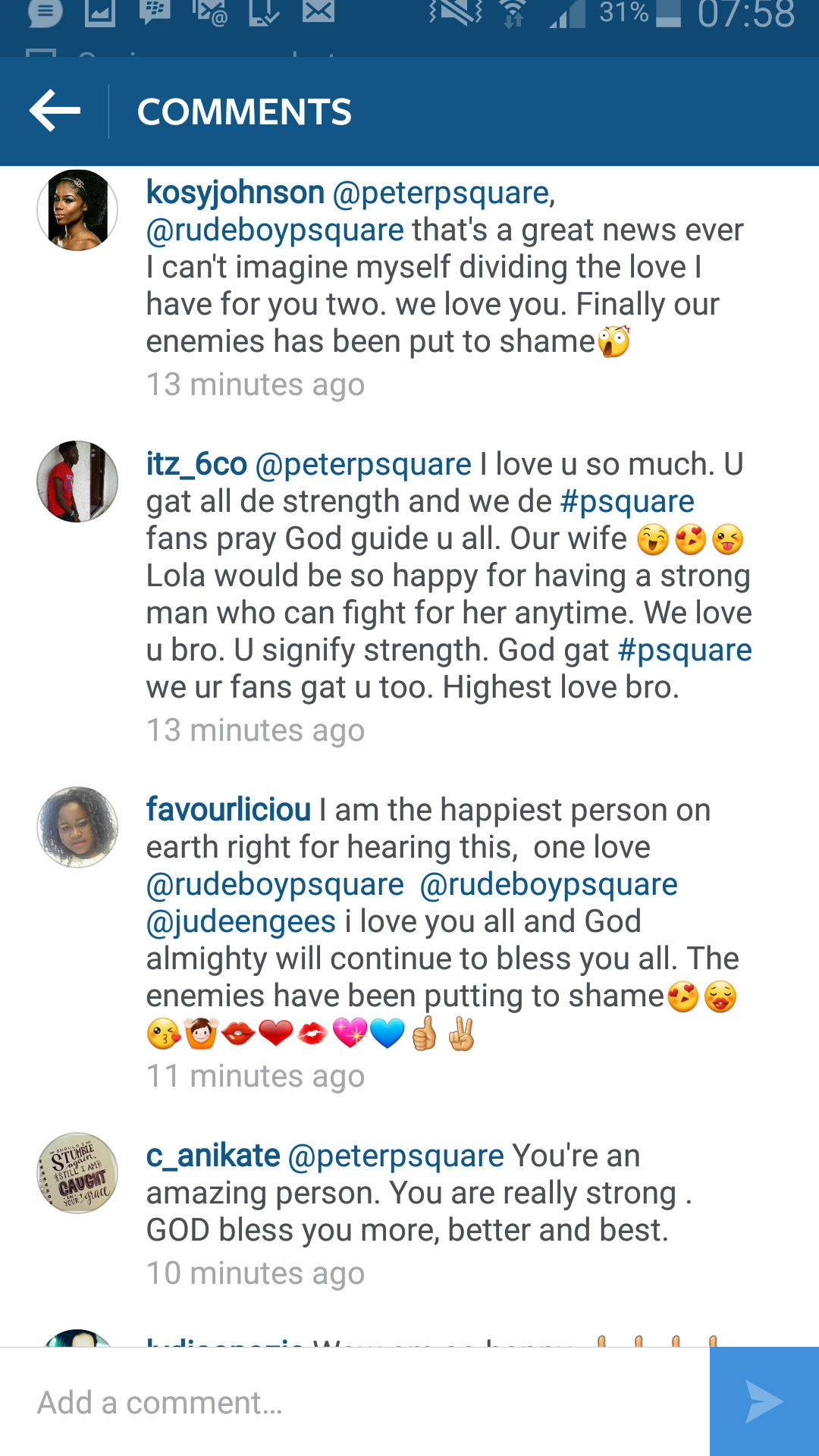Open kosyjohnson's profile picture
Viewport: 819px width, 1456px height.
click(x=77, y=210)
